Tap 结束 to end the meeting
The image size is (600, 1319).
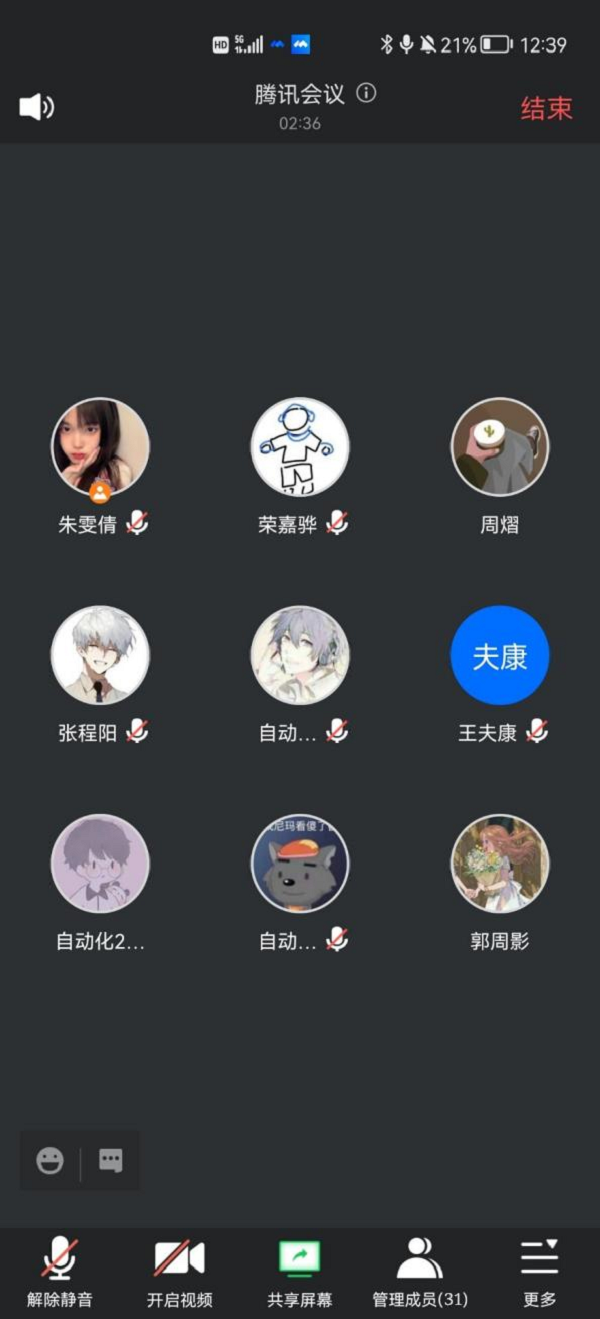[x=546, y=108]
